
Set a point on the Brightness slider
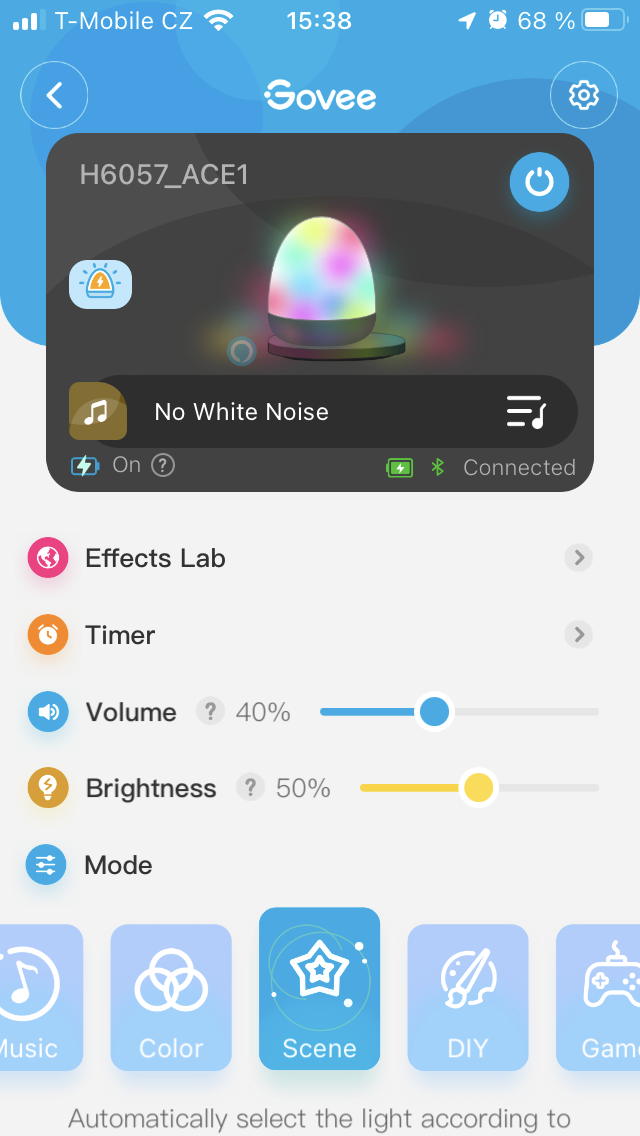point(540,788)
